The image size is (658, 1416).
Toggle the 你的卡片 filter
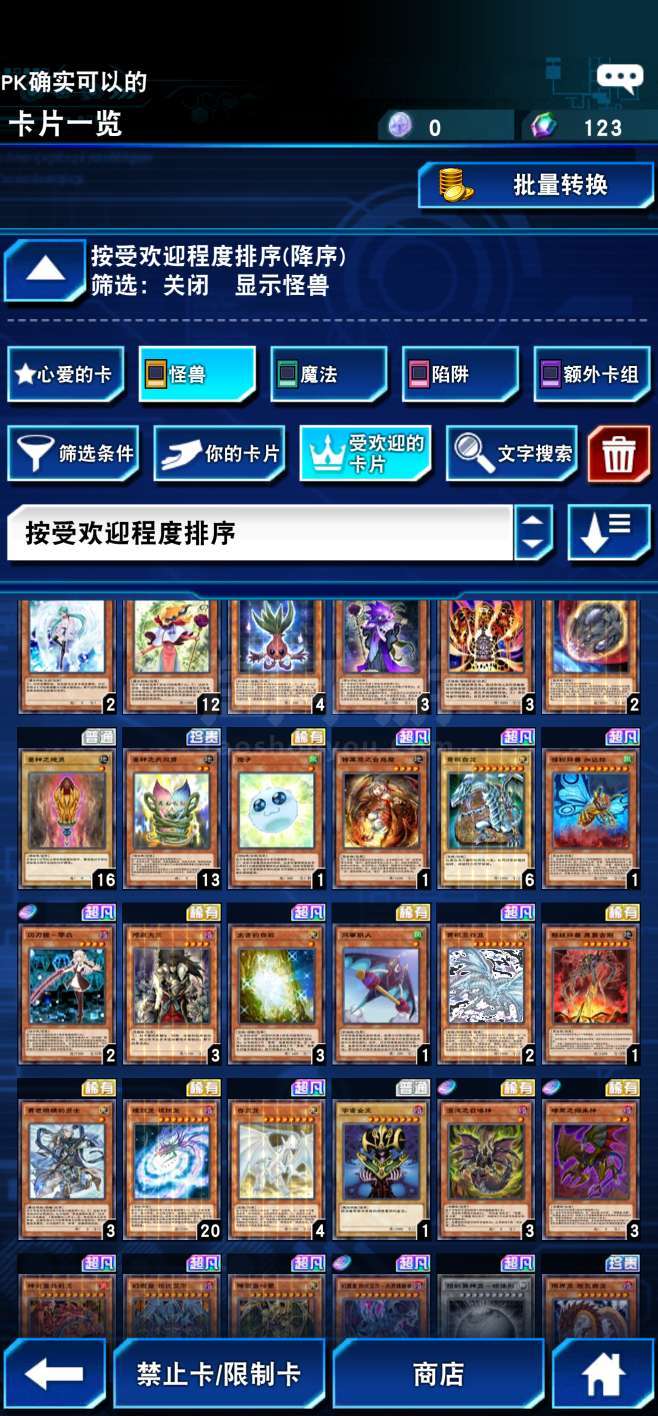point(220,454)
